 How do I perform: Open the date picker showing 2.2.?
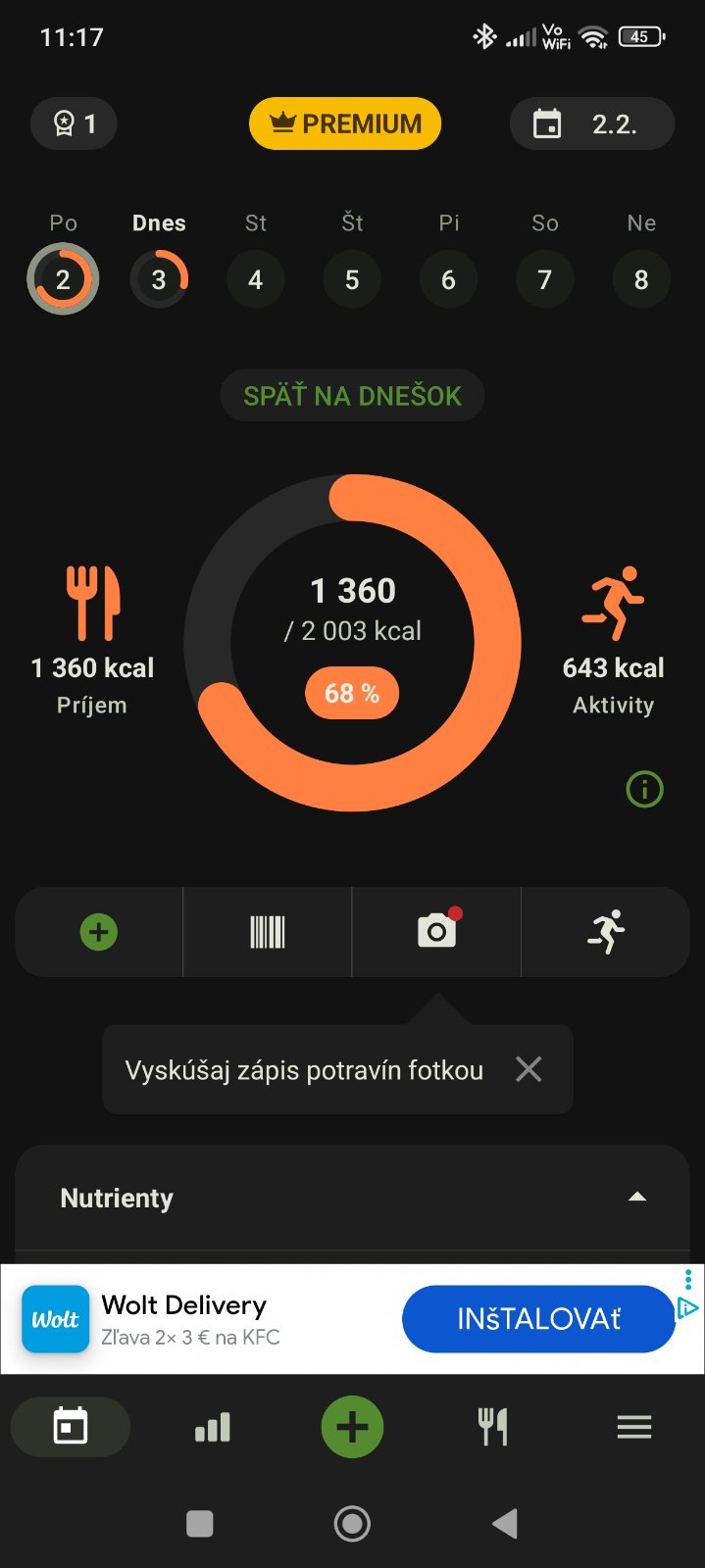(591, 123)
